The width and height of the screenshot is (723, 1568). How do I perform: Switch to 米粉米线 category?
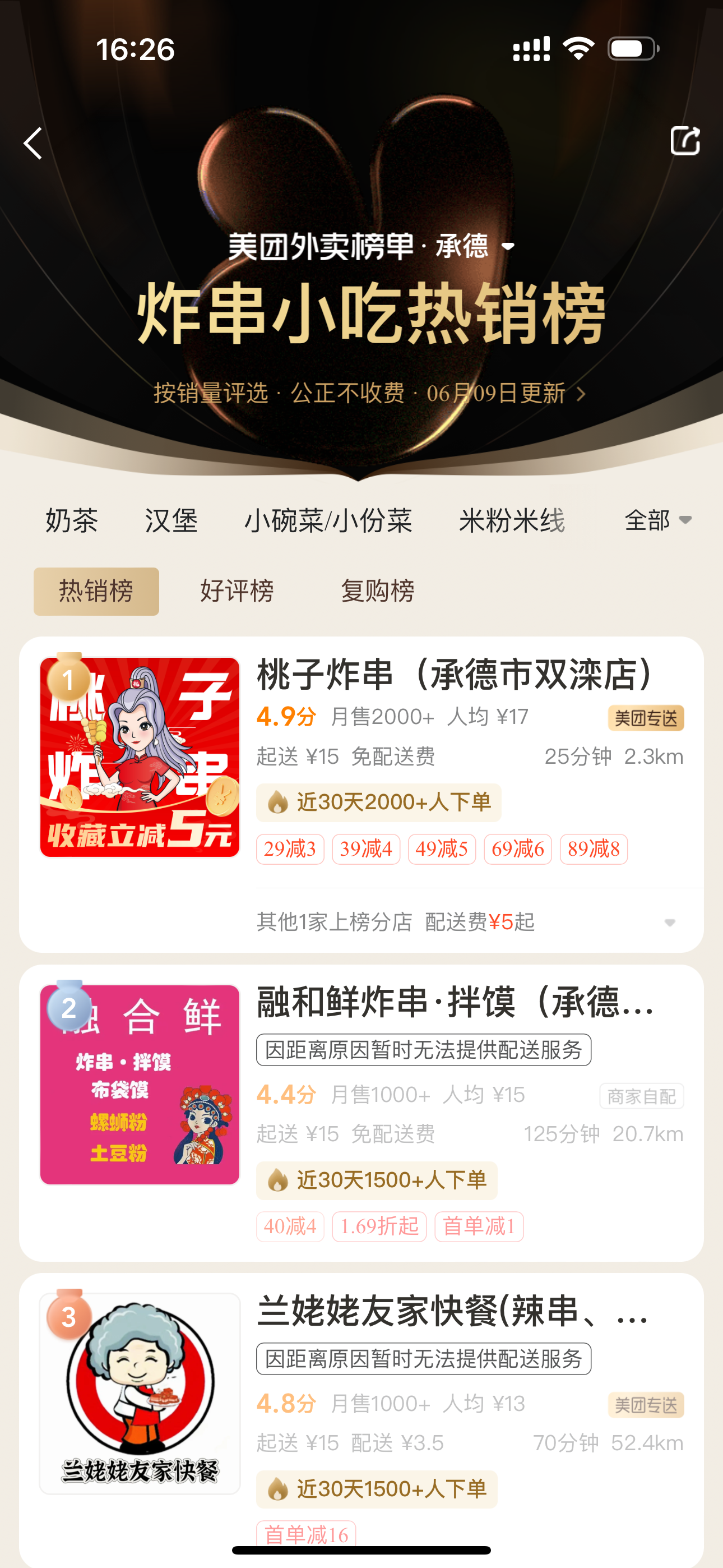(x=512, y=521)
